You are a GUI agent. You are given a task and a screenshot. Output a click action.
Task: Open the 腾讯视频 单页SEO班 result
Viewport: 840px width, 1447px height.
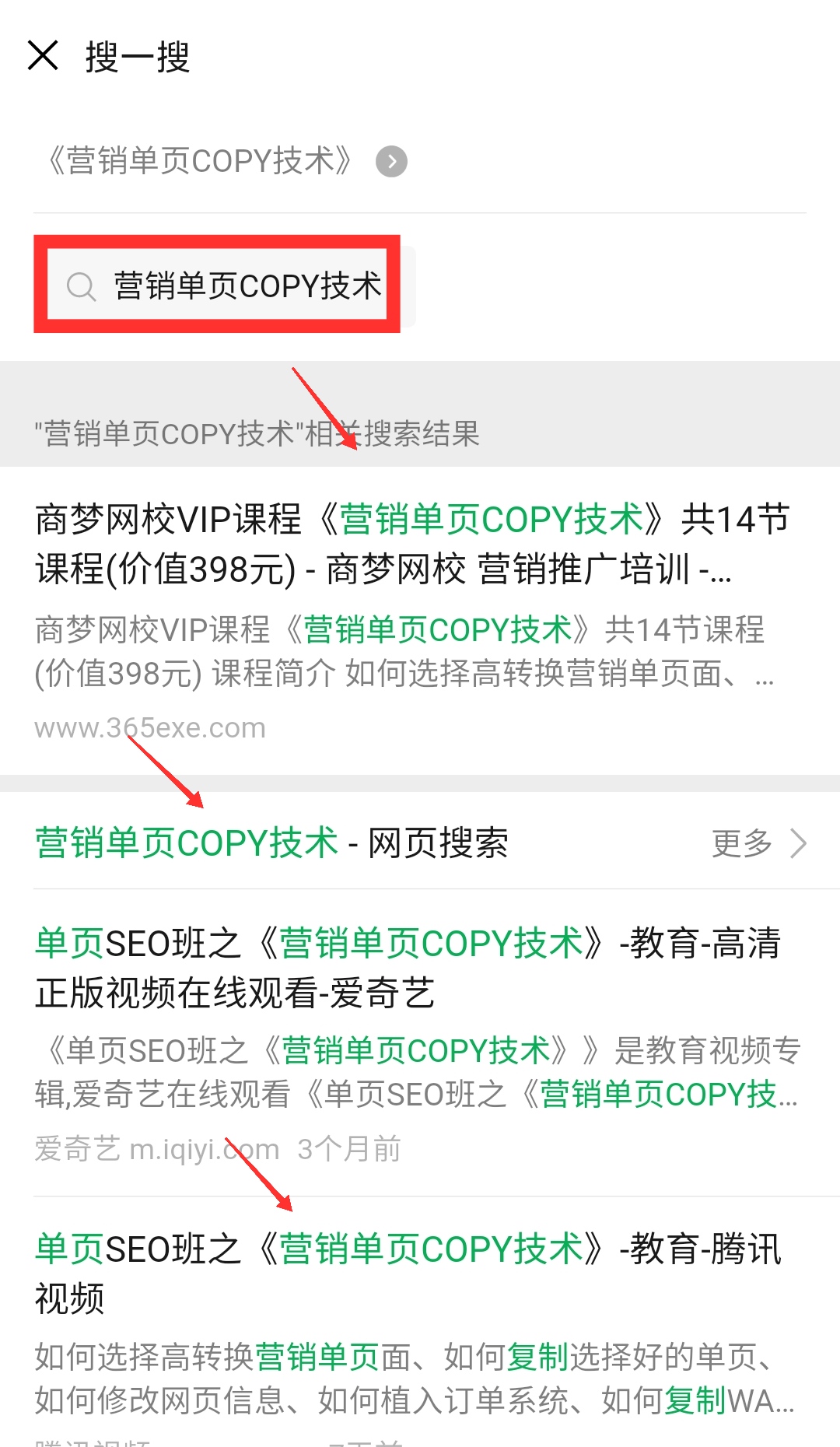408,1272
